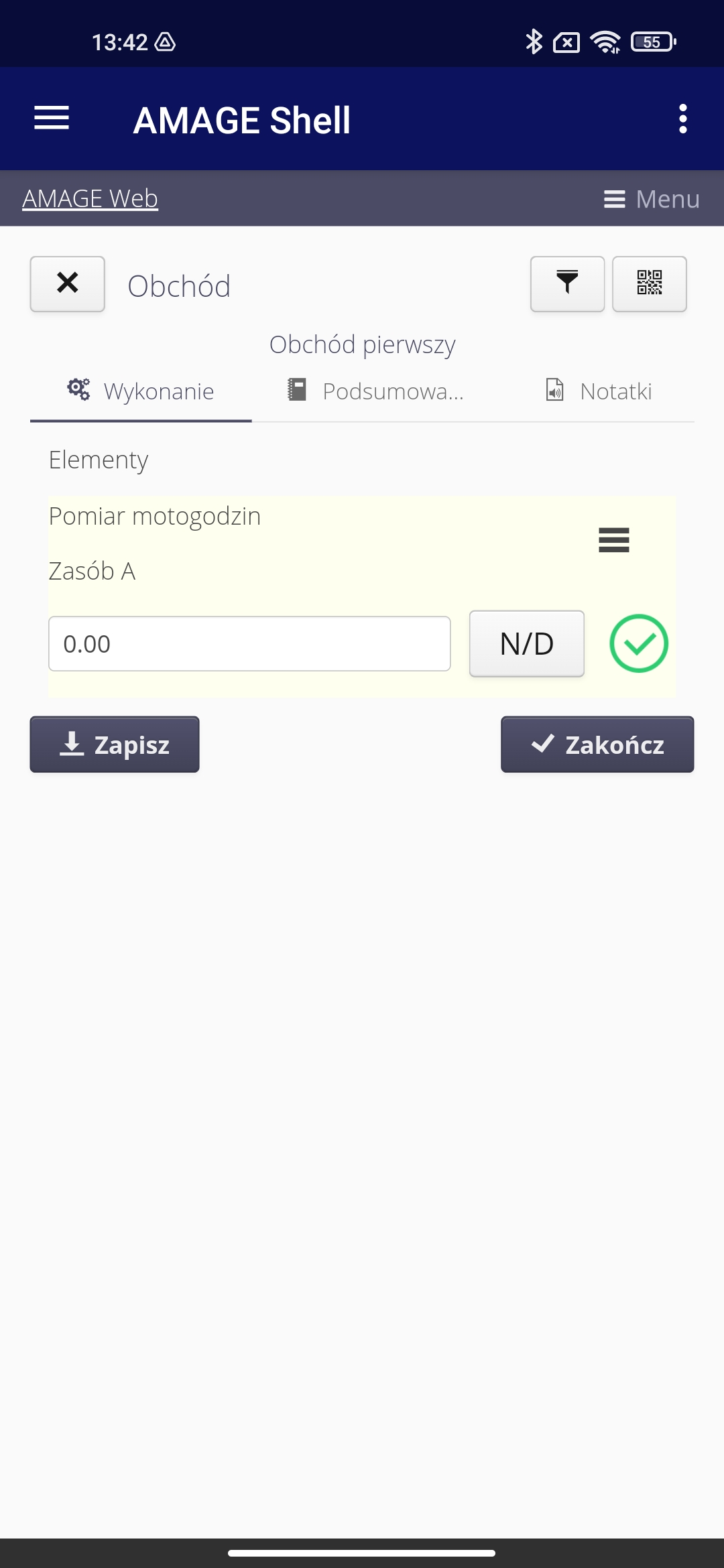Finish the round with Zakończ
Image resolution: width=724 pixels, height=1568 pixels.
click(x=597, y=744)
